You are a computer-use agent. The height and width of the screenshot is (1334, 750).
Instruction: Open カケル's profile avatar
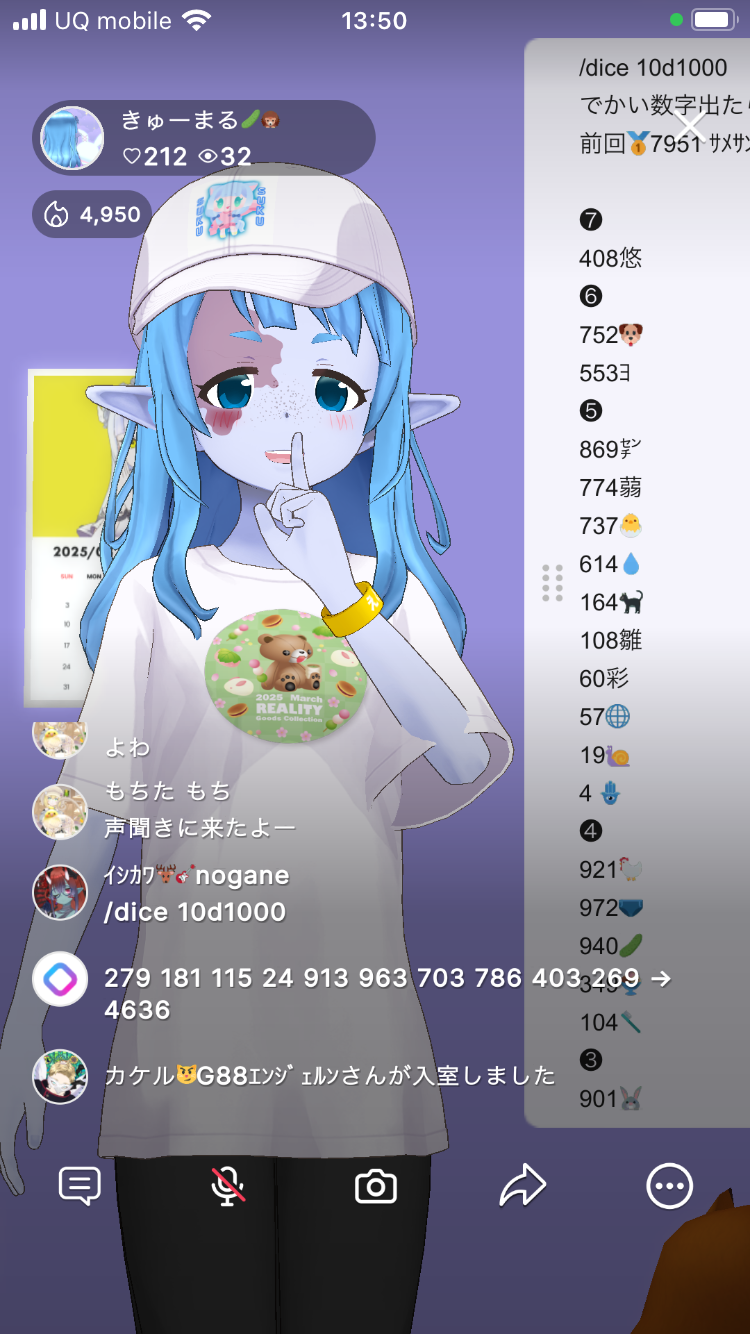click(60, 1076)
